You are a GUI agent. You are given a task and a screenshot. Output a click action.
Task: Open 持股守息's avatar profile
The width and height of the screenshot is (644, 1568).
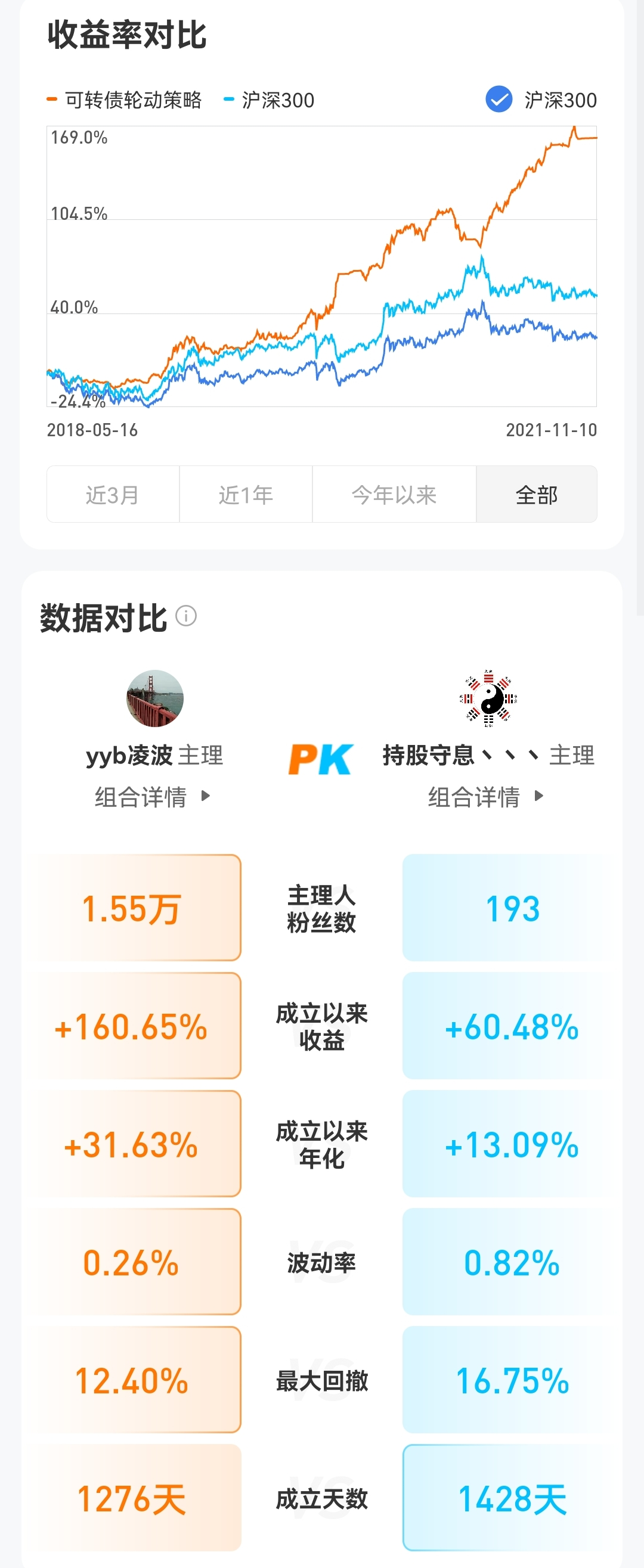click(x=488, y=698)
